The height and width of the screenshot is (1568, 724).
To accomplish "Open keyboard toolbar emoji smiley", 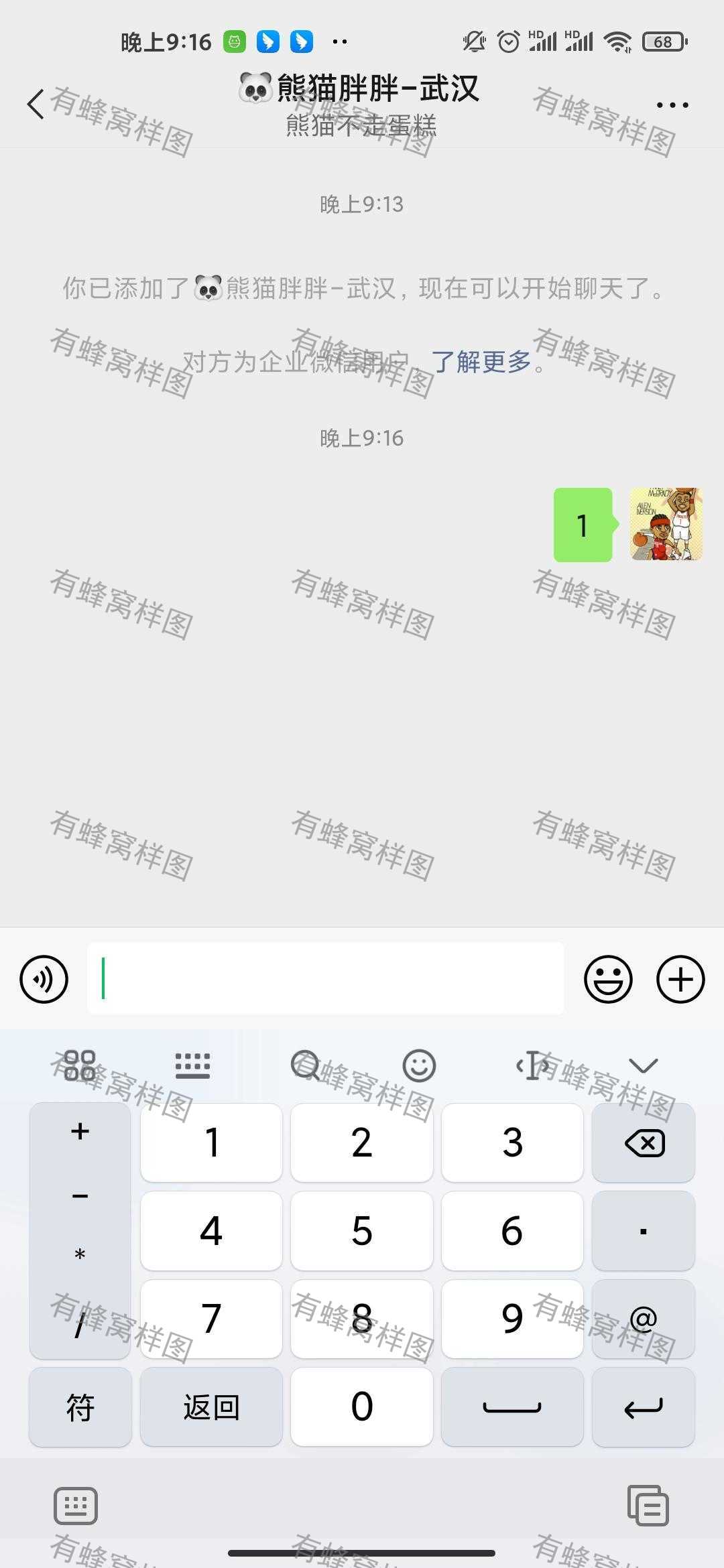I will [419, 1065].
